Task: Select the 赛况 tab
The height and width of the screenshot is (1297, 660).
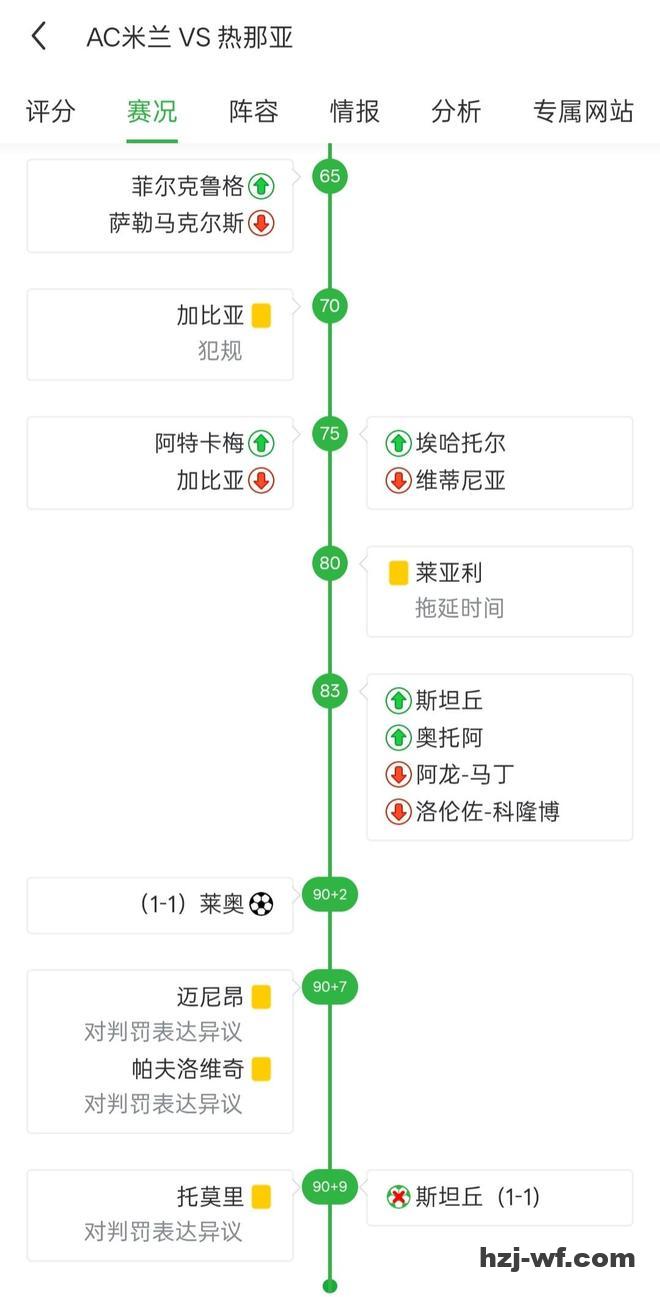Action: (x=152, y=111)
